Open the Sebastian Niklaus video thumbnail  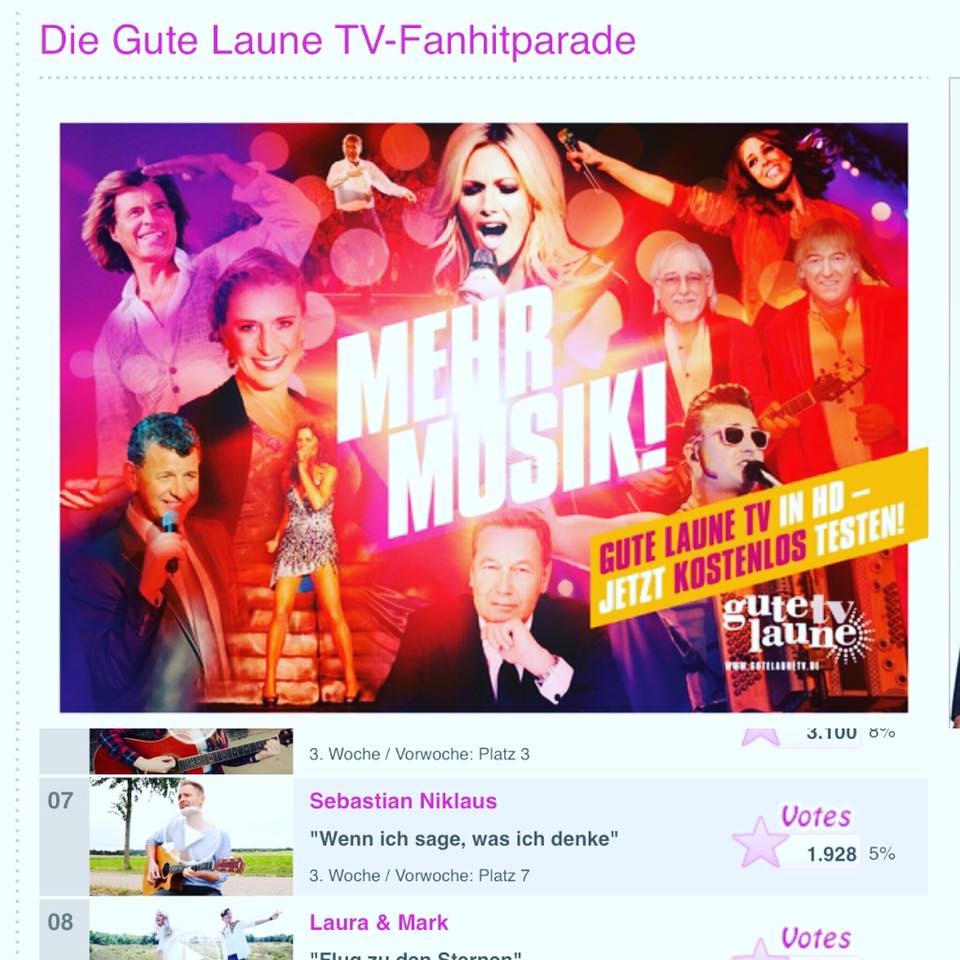click(191, 836)
